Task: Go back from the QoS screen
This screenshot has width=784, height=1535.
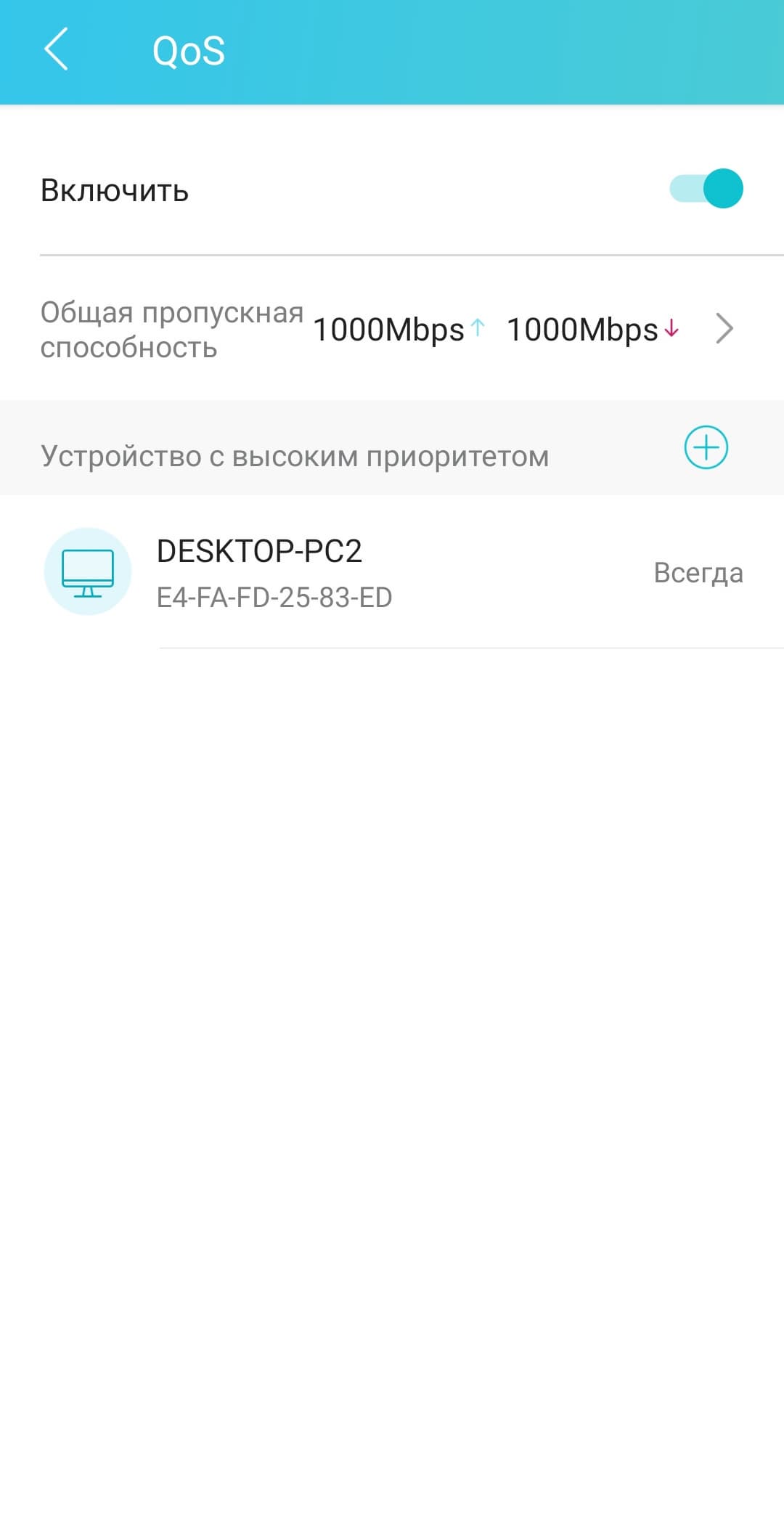Action: point(56,49)
